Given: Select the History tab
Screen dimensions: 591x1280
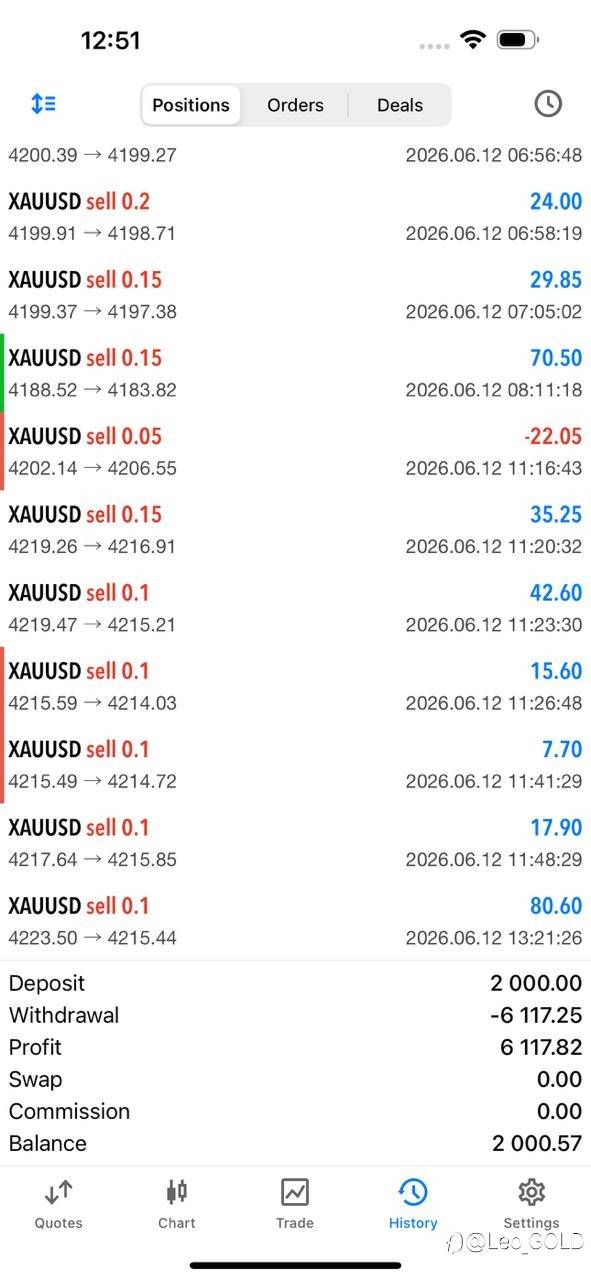Looking at the screenshot, I should click(x=413, y=1203).
